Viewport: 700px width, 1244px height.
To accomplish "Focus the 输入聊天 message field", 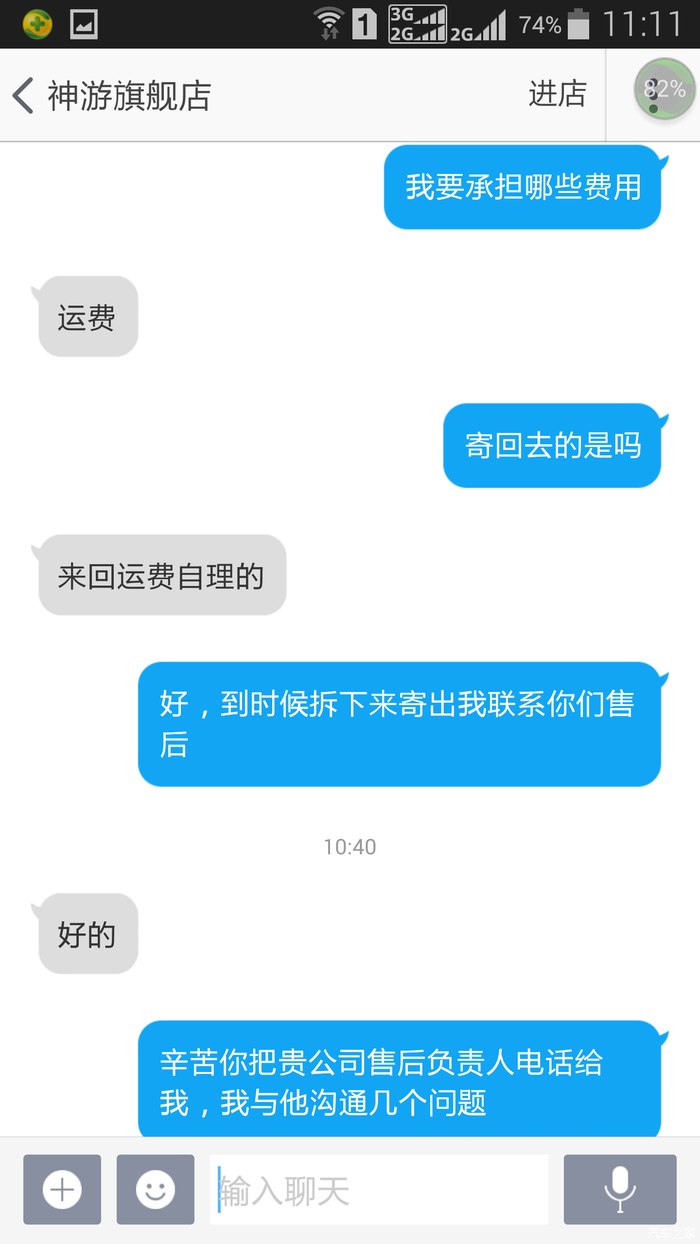I will point(378,1190).
